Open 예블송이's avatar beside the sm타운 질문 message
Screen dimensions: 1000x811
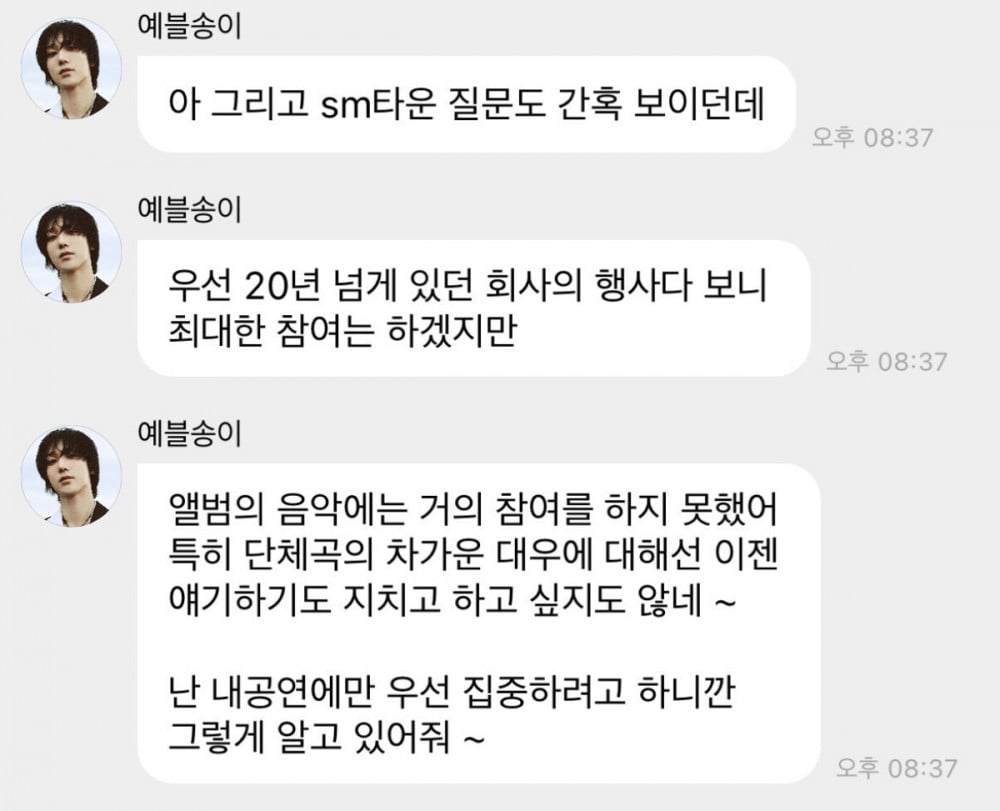click(71, 68)
